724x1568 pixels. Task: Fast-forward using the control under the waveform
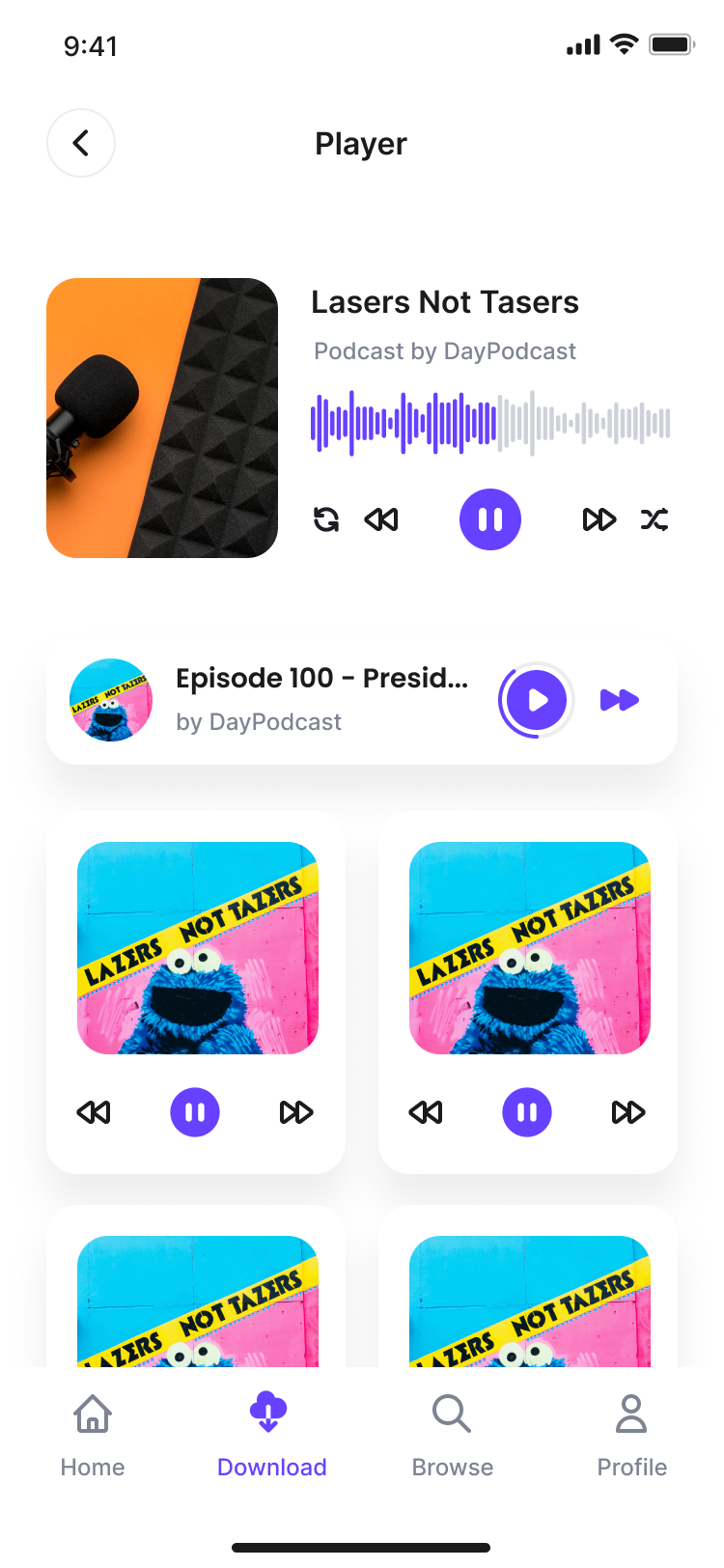pos(599,519)
